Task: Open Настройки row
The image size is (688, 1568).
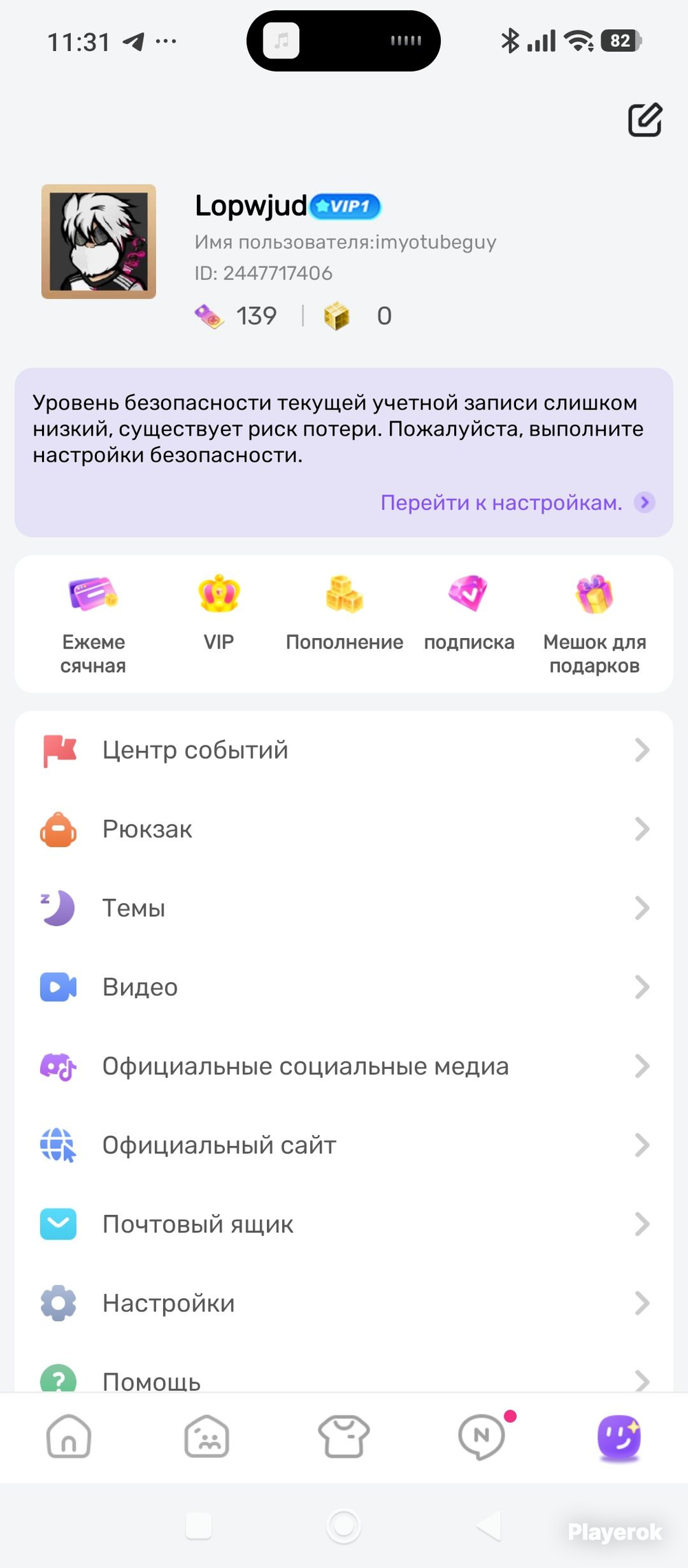Action: click(344, 1303)
